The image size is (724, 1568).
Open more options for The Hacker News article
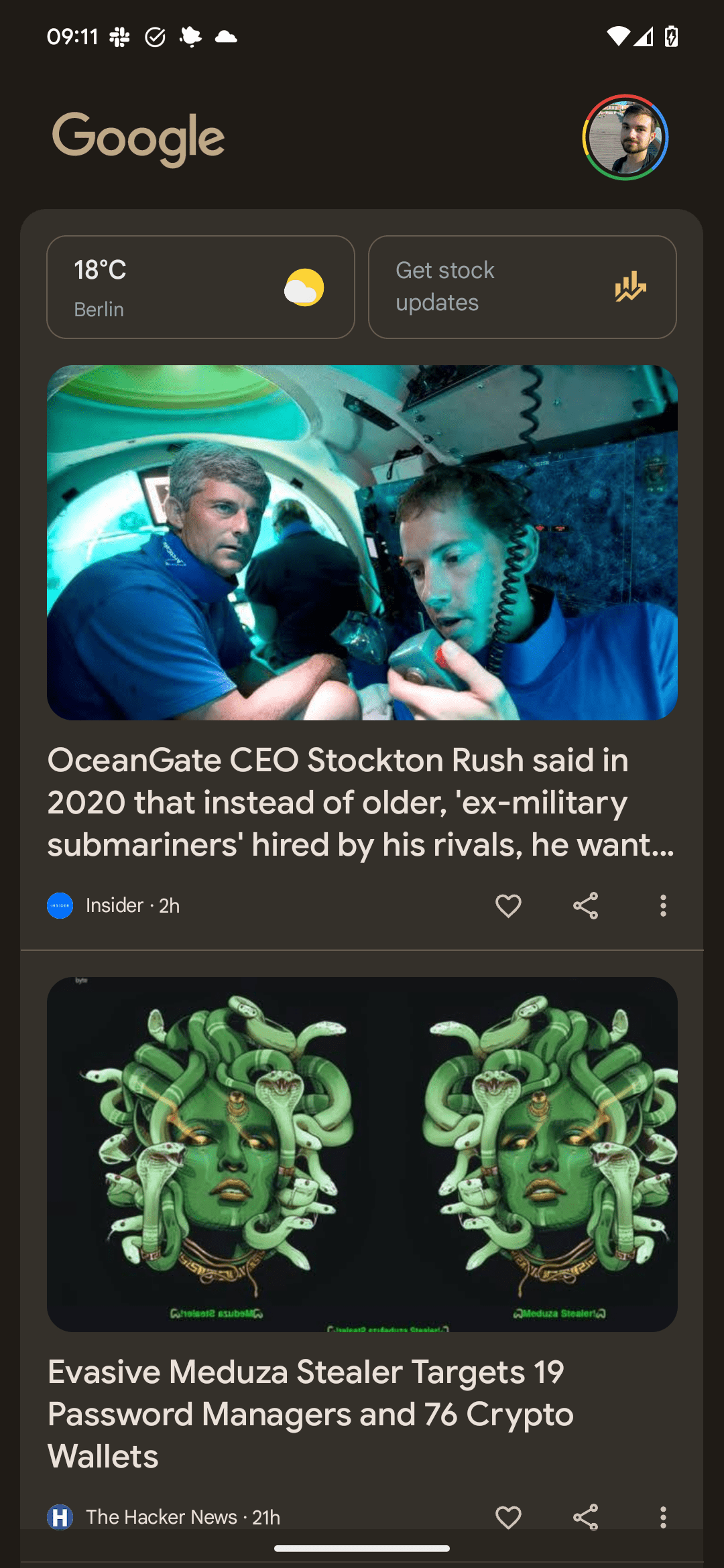point(663,1517)
